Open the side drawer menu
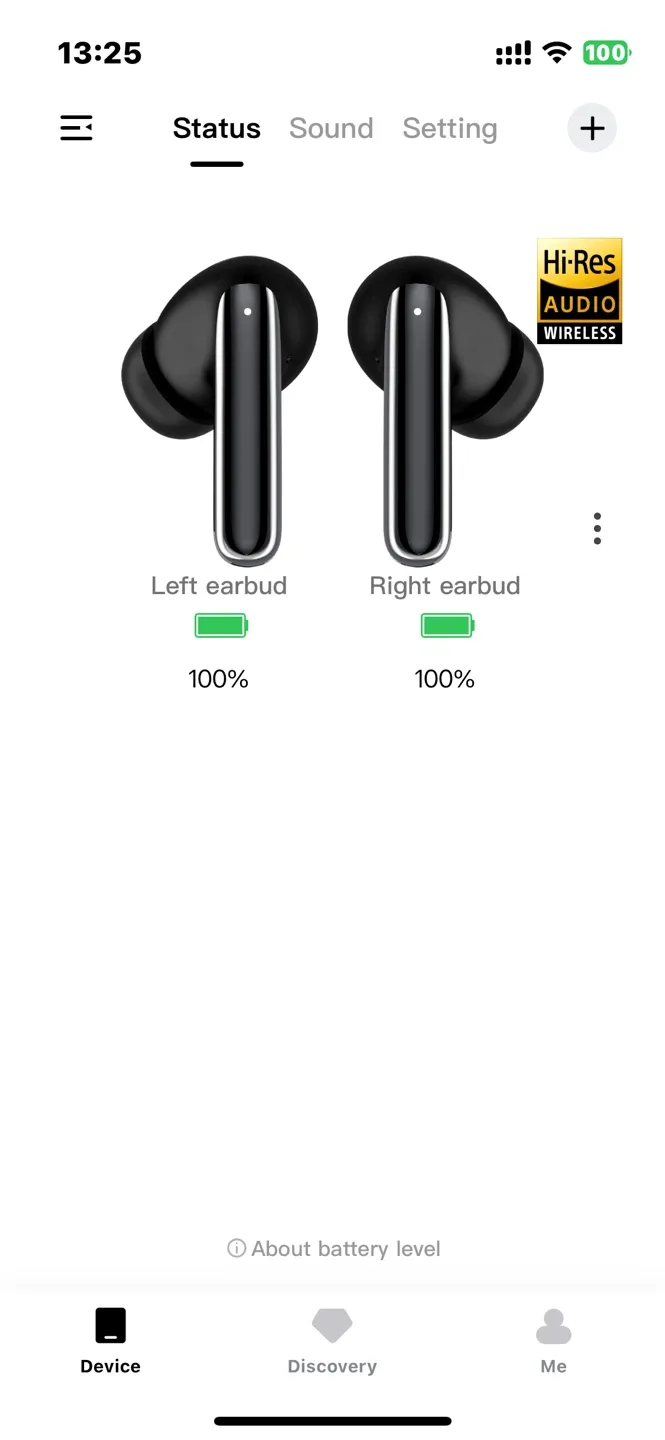Screen dimensions: 665x1440 click(76, 128)
